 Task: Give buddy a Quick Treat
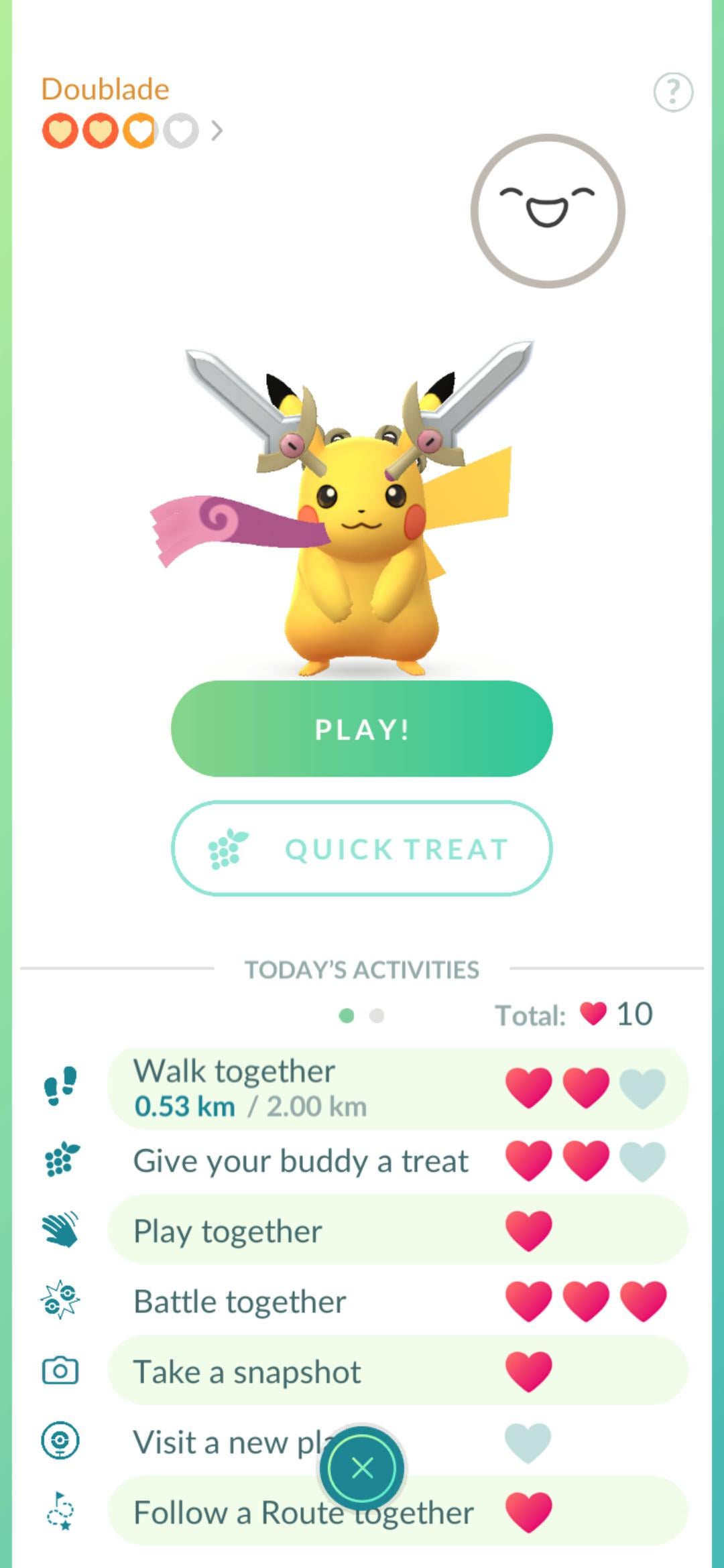point(361,848)
